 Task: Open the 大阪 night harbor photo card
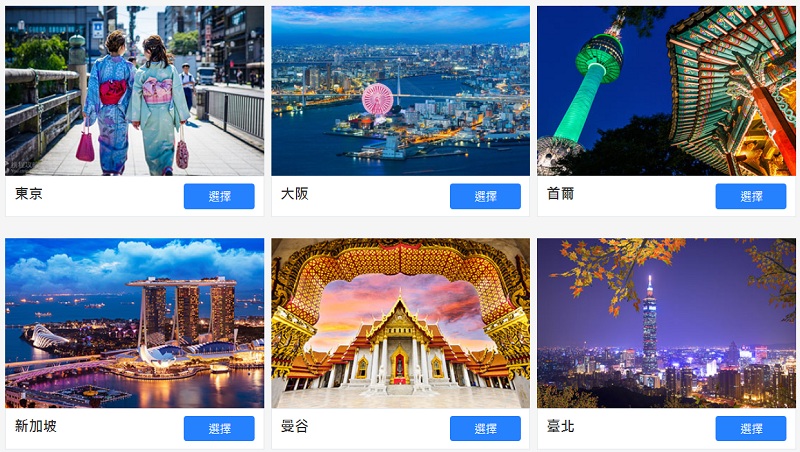400,91
